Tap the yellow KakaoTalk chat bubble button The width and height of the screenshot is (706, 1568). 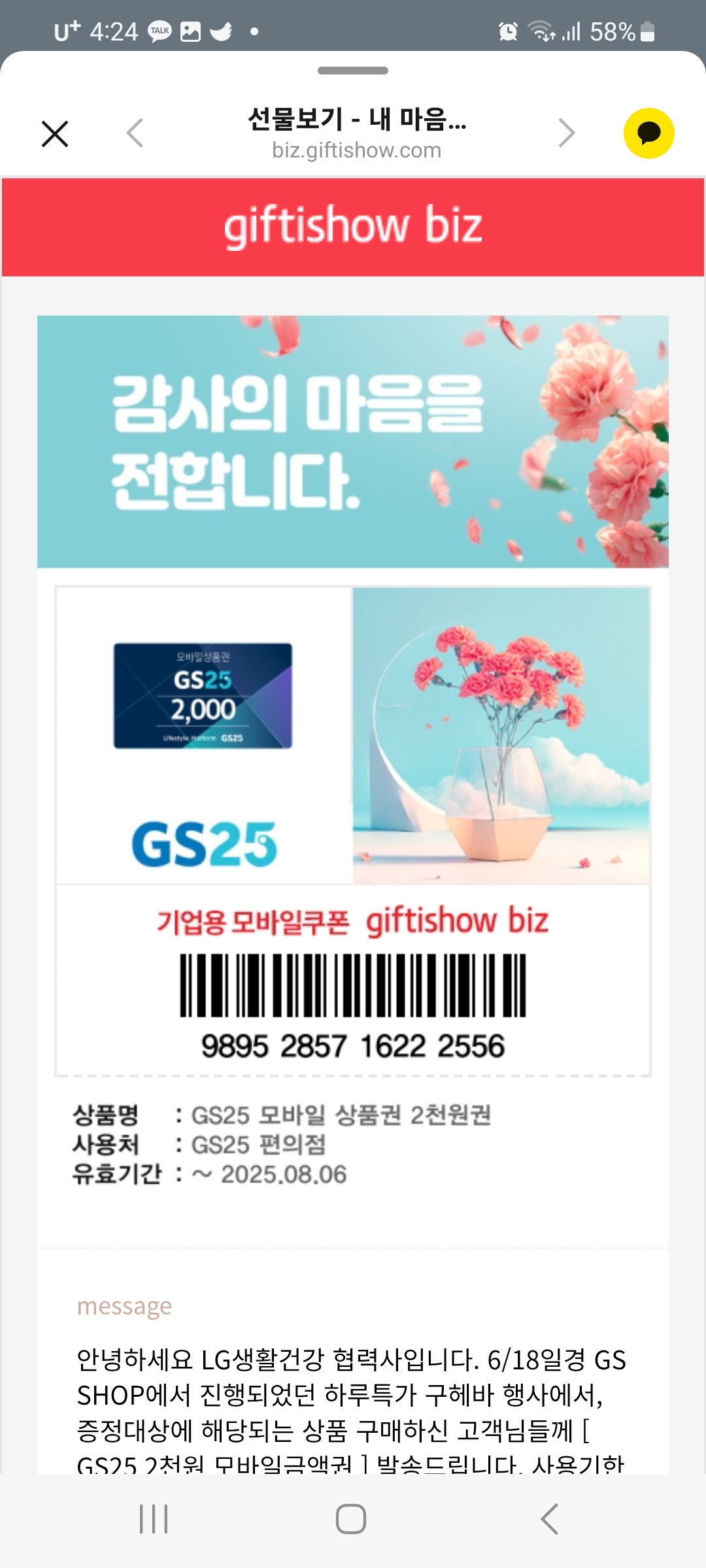tap(648, 133)
